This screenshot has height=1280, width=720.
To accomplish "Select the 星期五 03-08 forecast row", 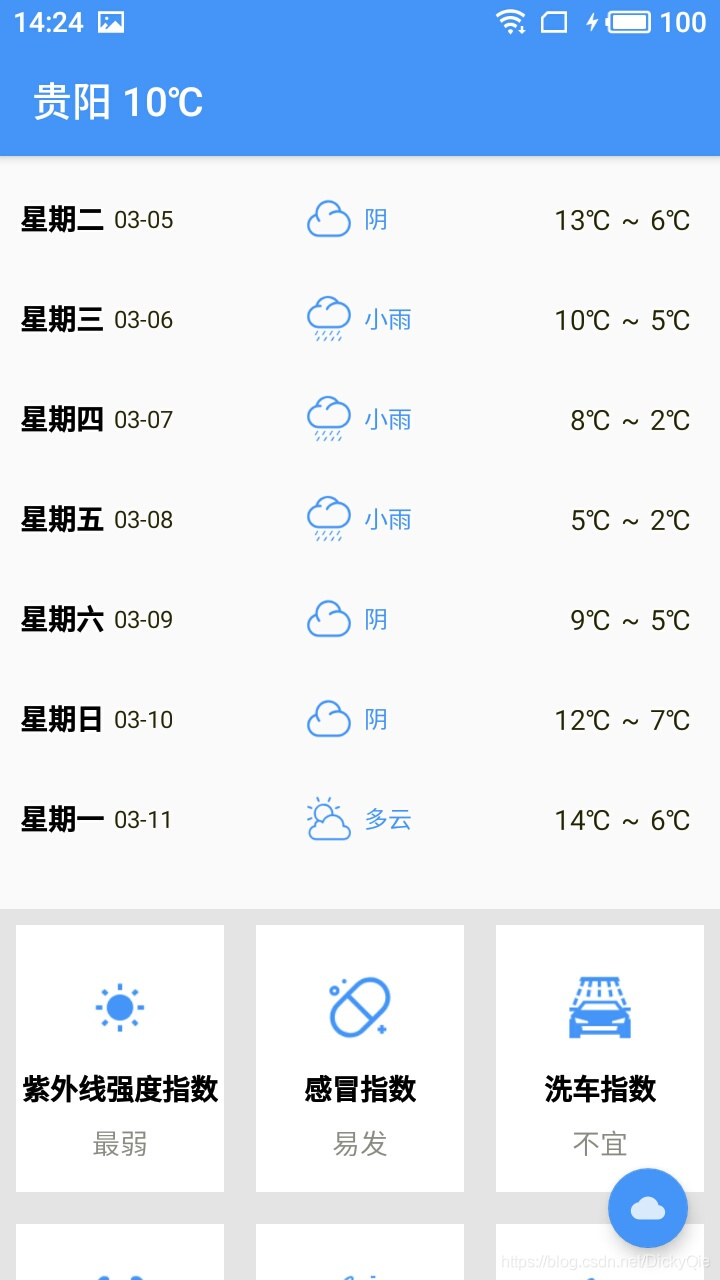I will coord(360,520).
